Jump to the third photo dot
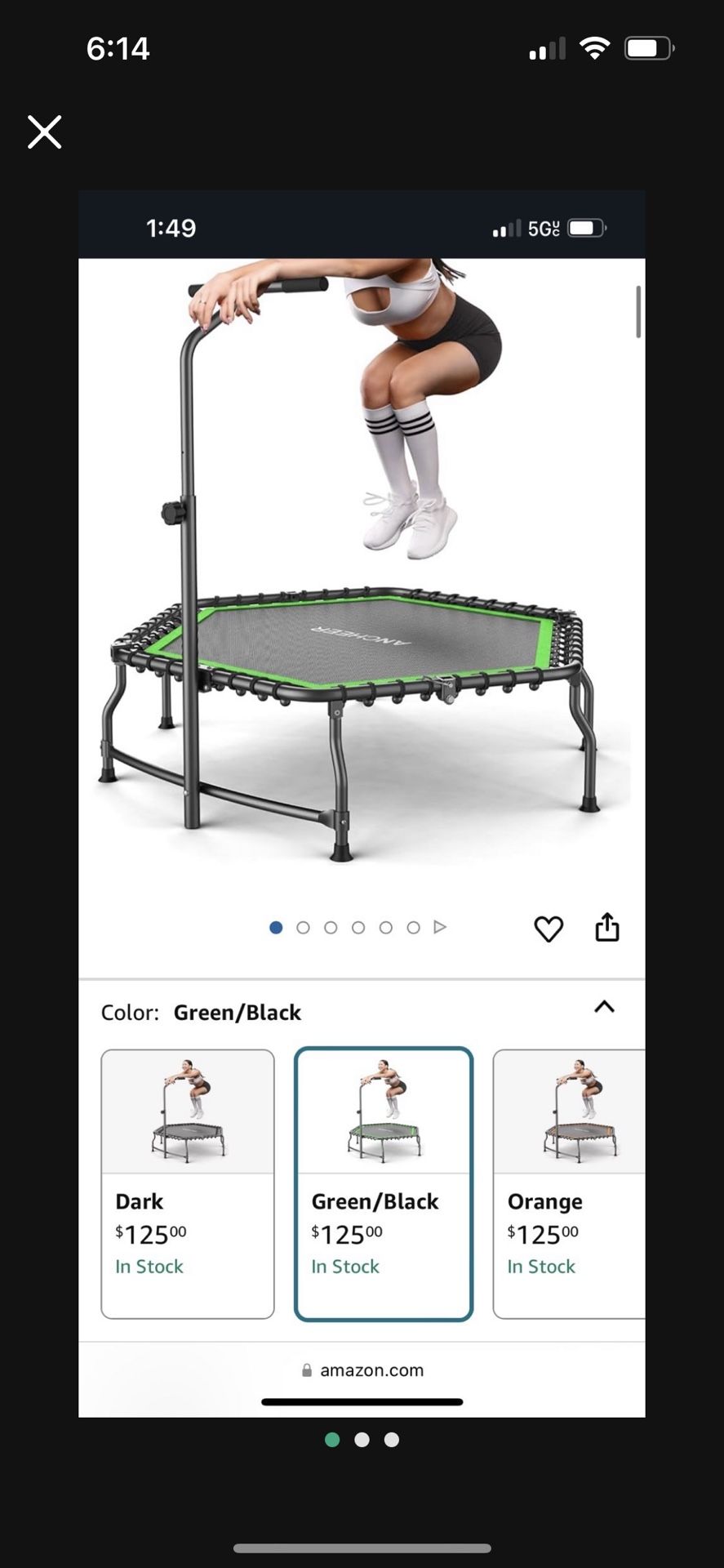Image resolution: width=724 pixels, height=1568 pixels. pyautogui.click(x=392, y=1440)
